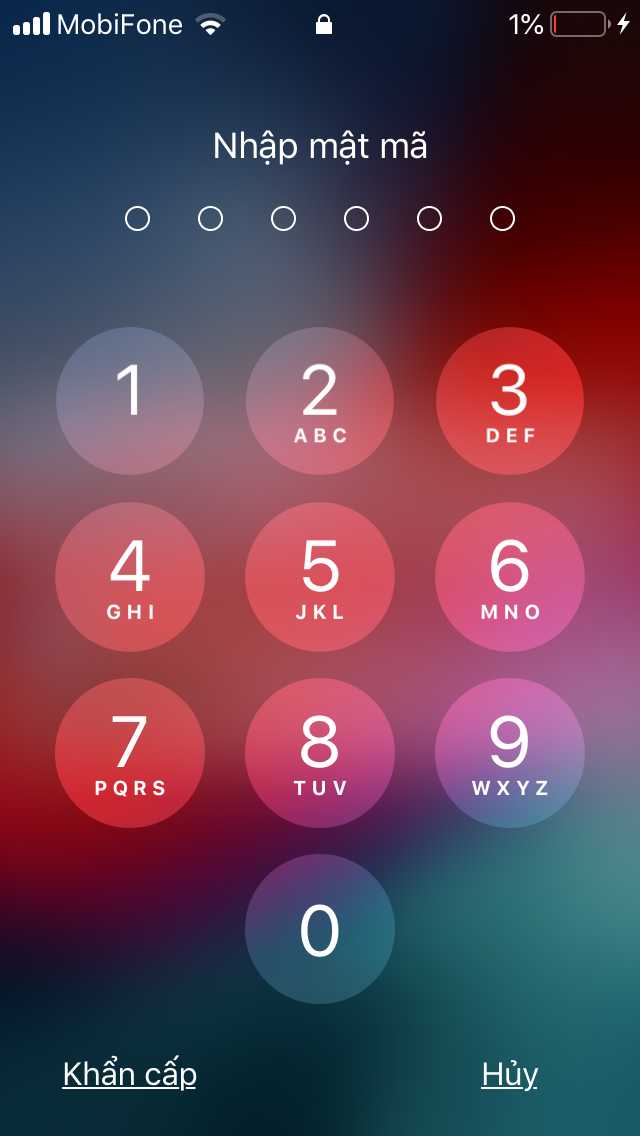
Task: Tap the 6 MNO key
Action: click(510, 577)
